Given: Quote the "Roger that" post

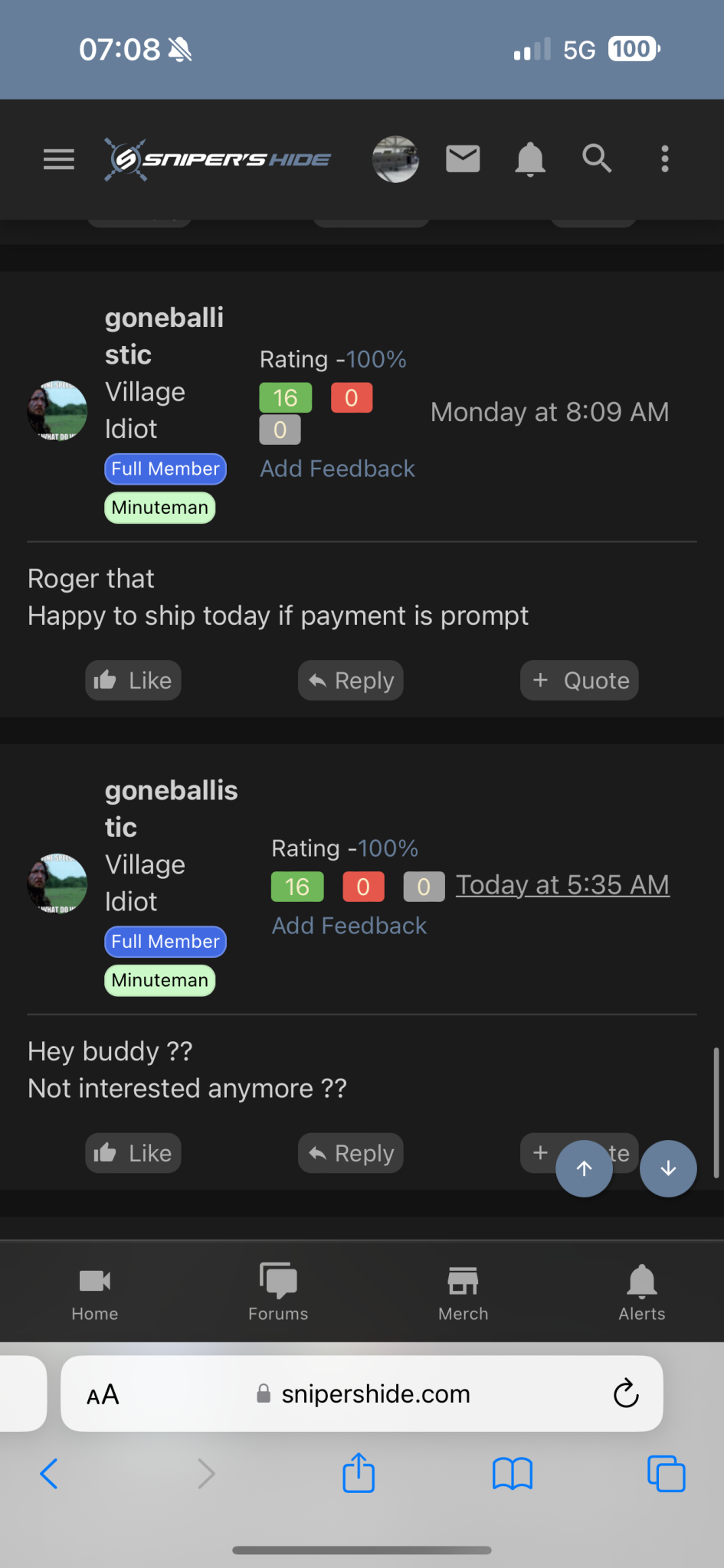Looking at the screenshot, I should click(580, 680).
